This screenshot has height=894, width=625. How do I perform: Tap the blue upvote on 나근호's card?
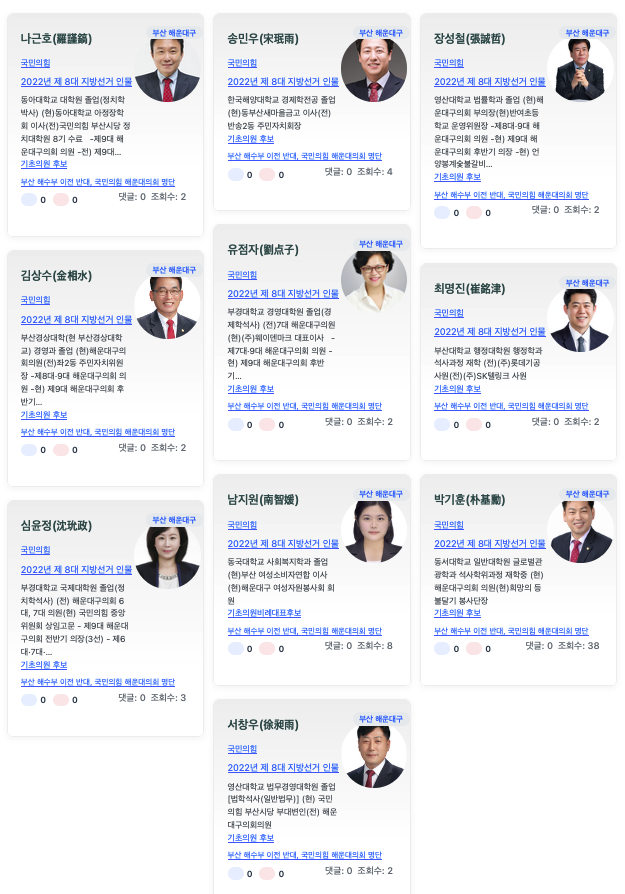pyautogui.click(x=30, y=200)
